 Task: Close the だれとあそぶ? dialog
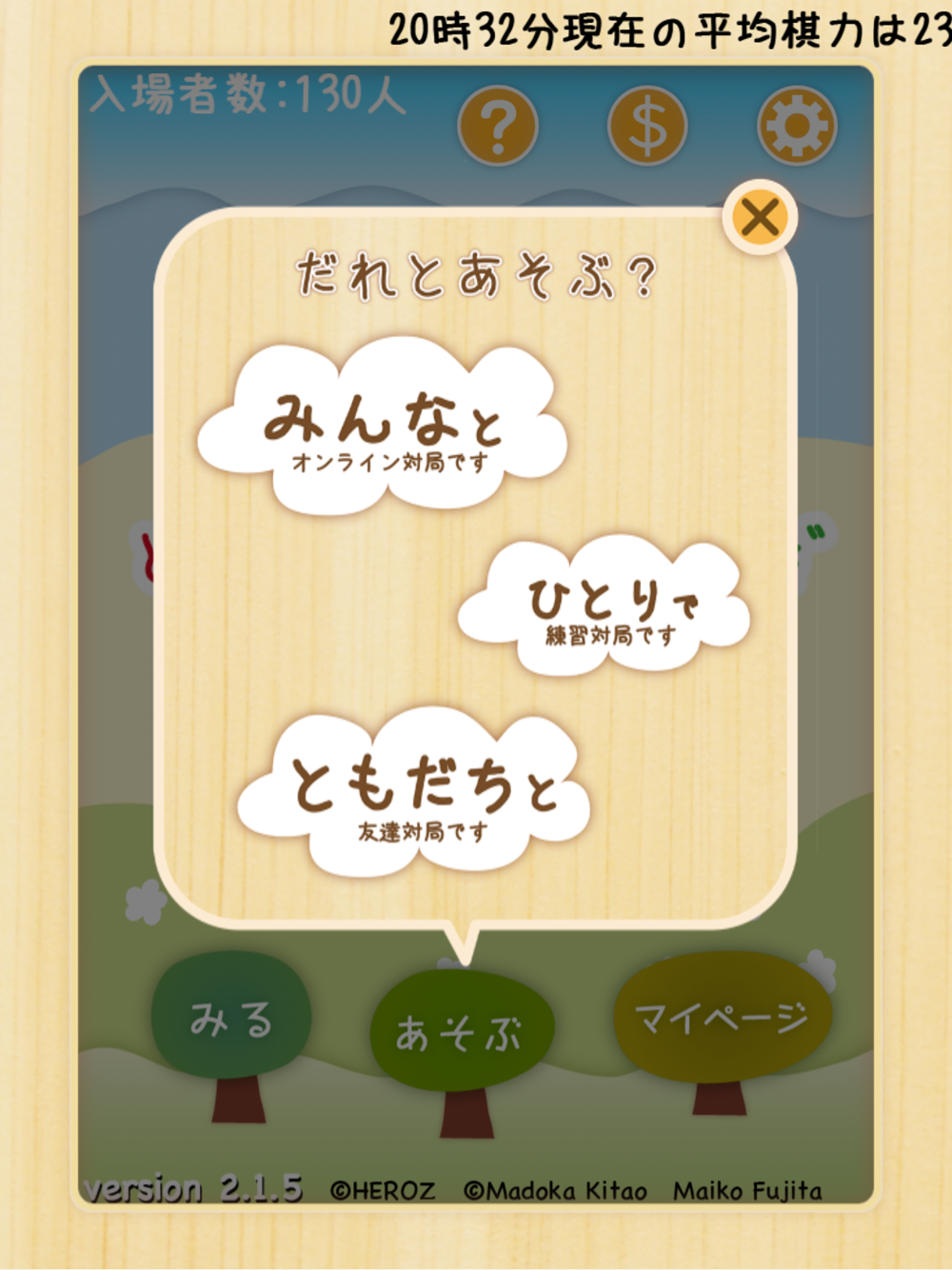tap(760, 217)
